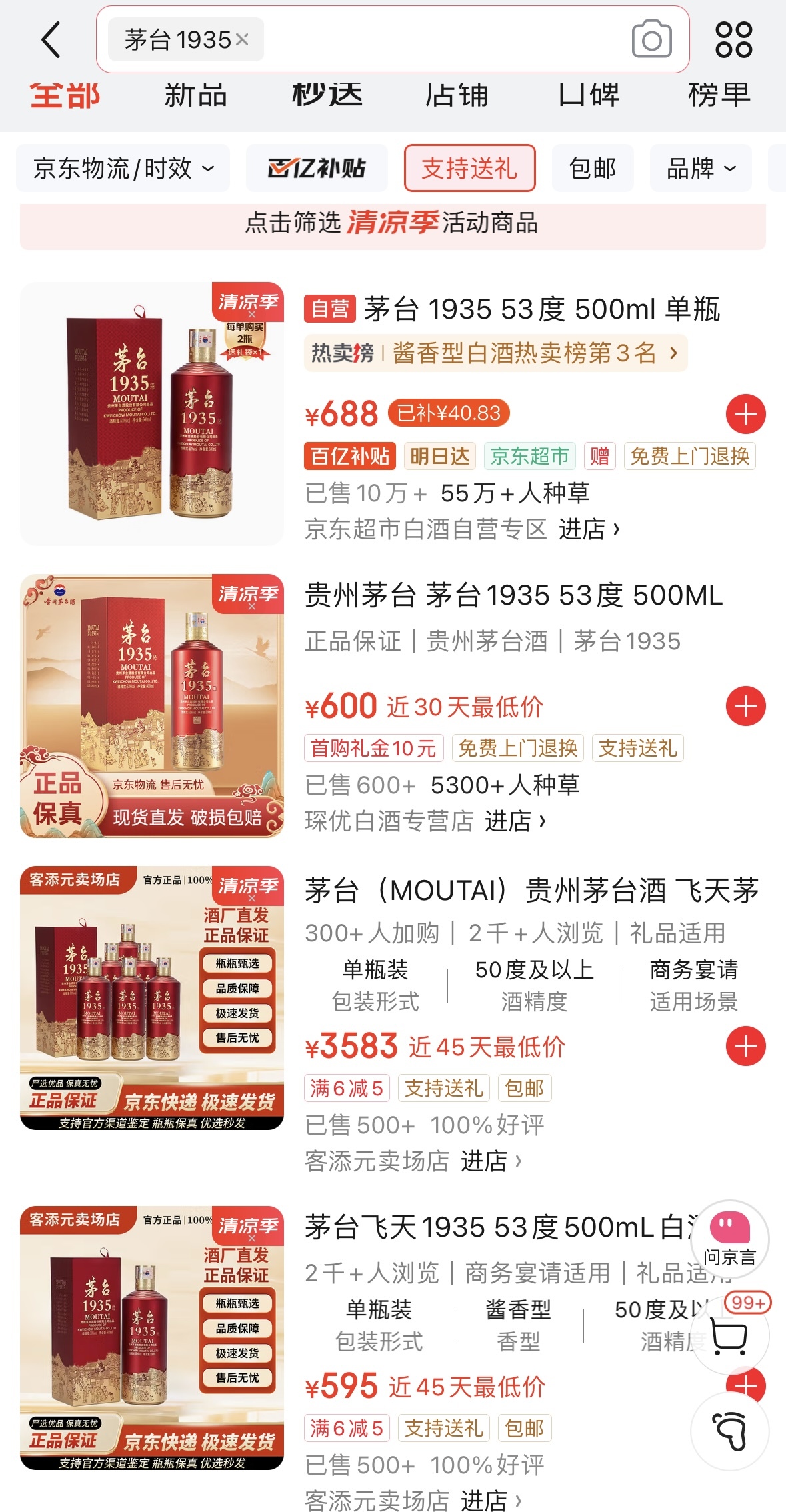Expand the 京东物流/时效 filter dropdown

(x=123, y=168)
